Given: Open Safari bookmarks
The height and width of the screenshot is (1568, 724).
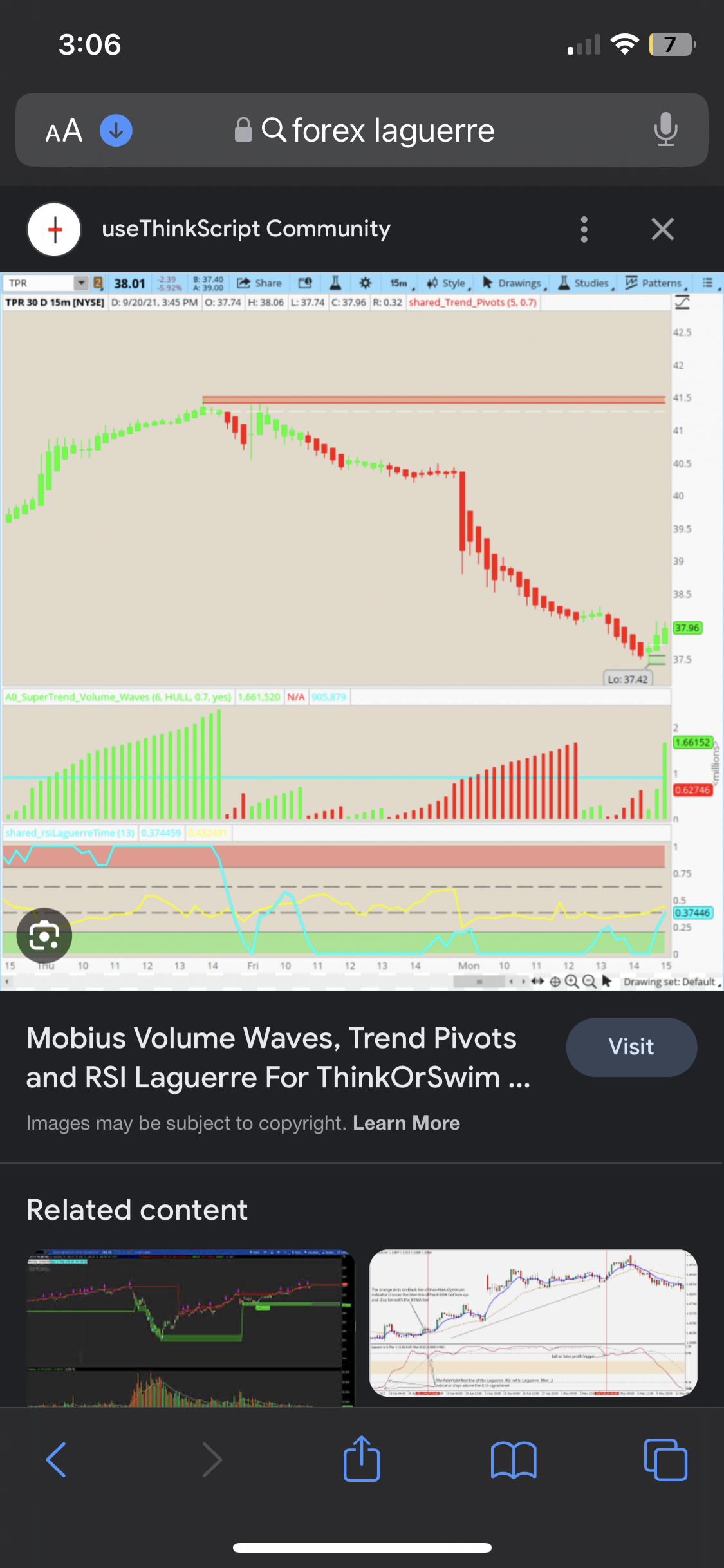Looking at the screenshot, I should tap(513, 1460).
